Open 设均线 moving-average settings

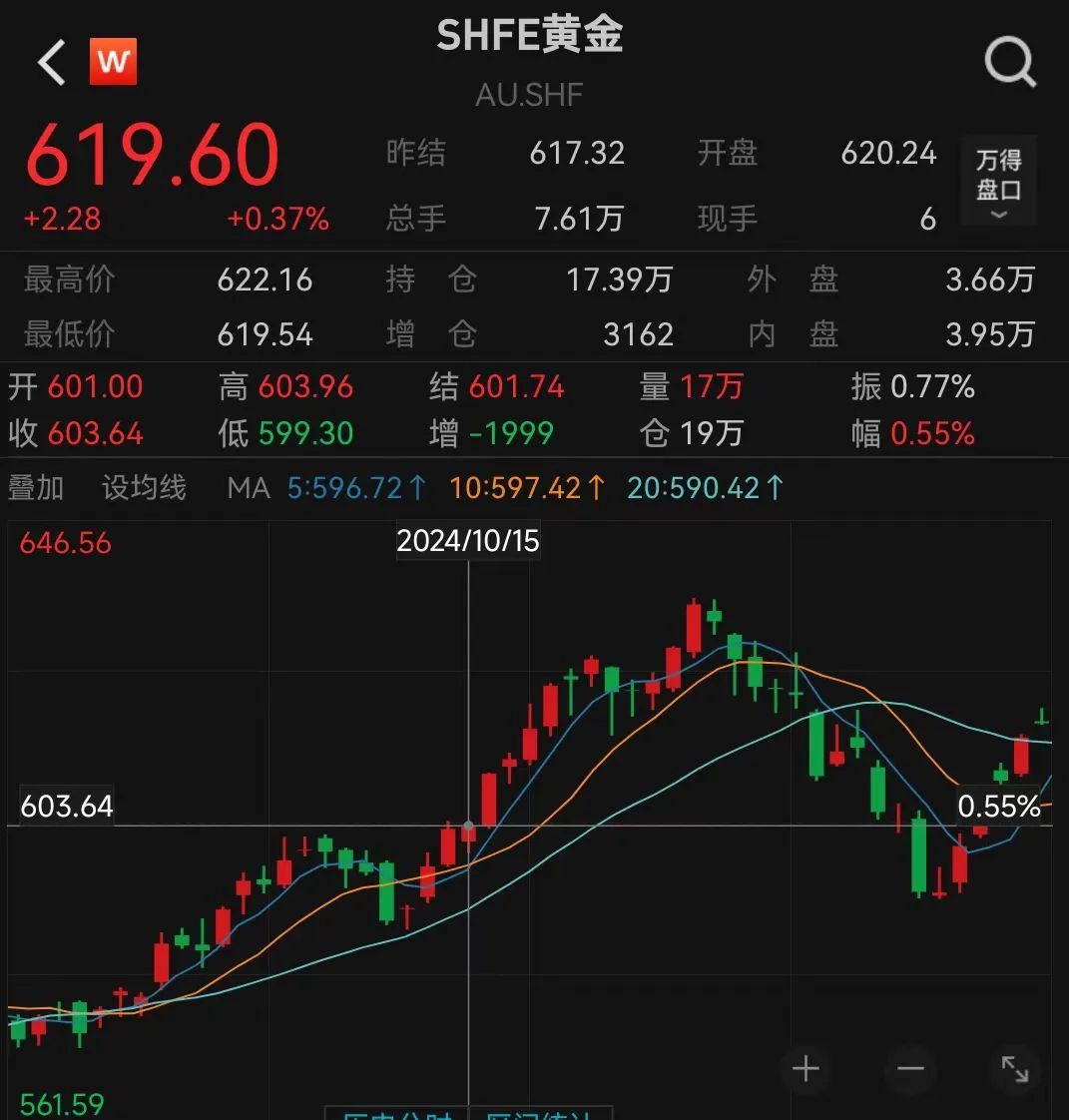click(x=144, y=488)
